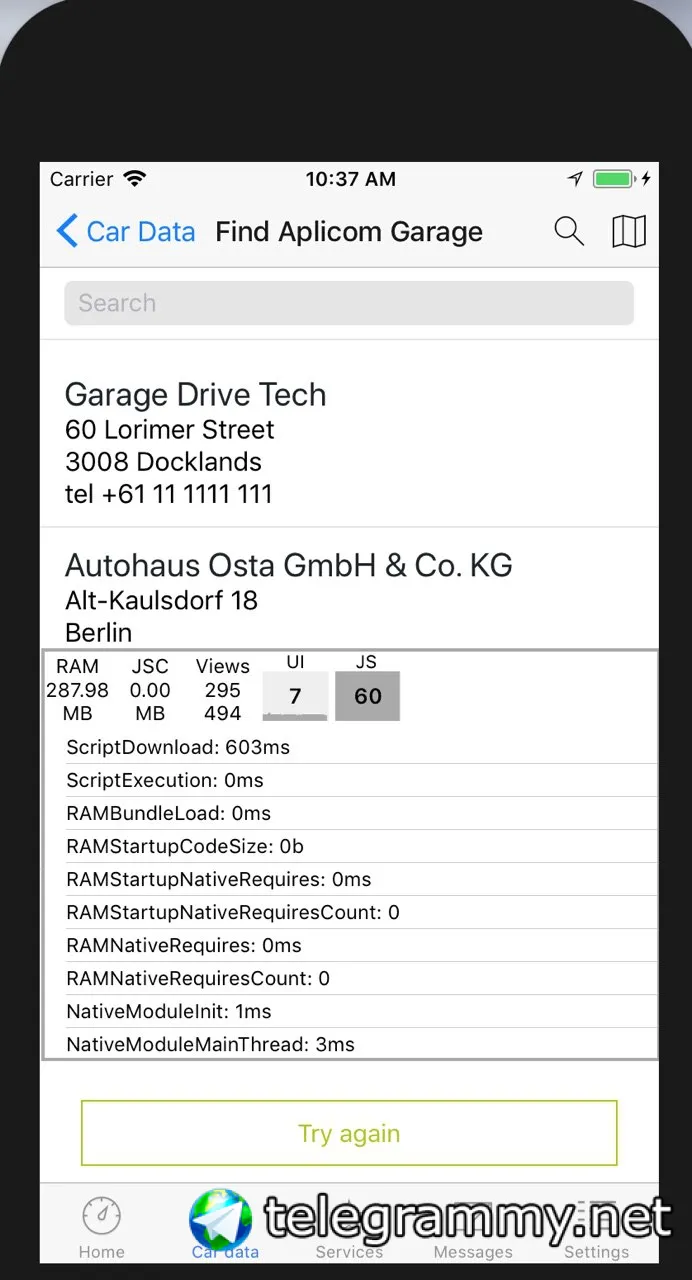
Task: Go back to Car Data
Action: (x=125, y=232)
